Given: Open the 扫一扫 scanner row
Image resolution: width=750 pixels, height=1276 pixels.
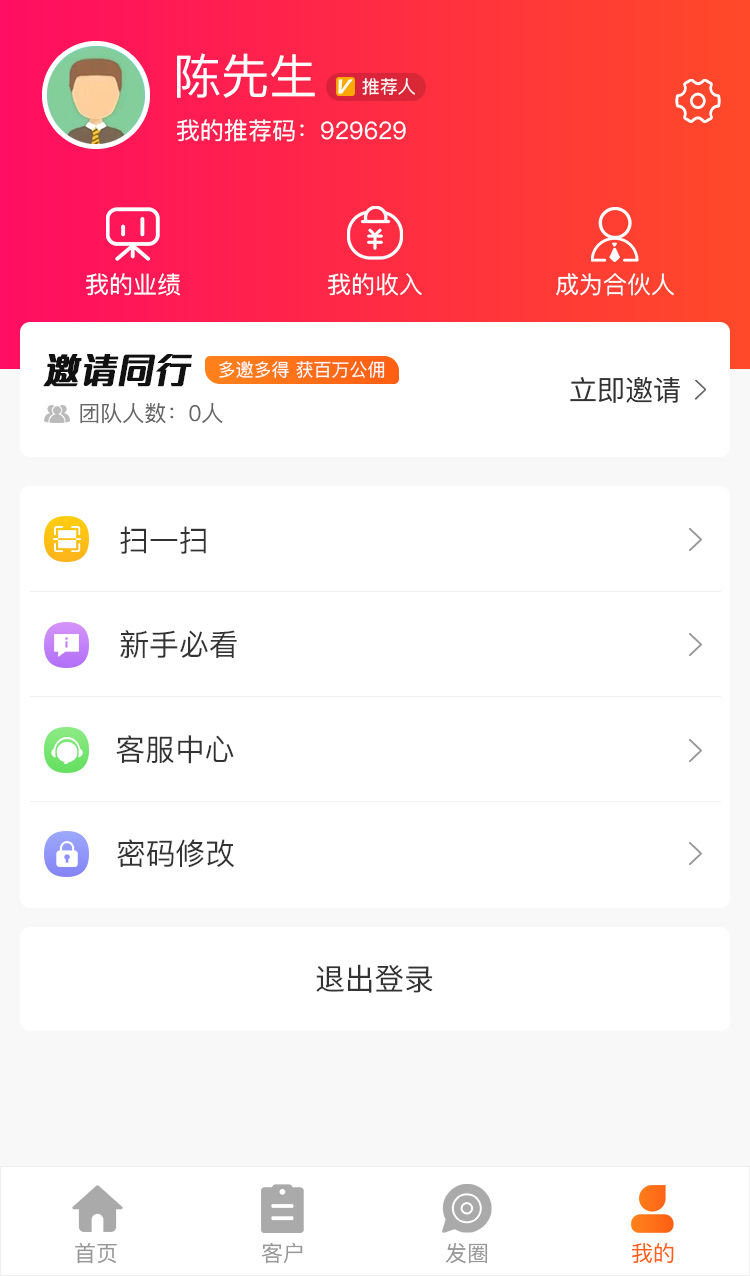Looking at the screenshot, I should coord(375,540).
